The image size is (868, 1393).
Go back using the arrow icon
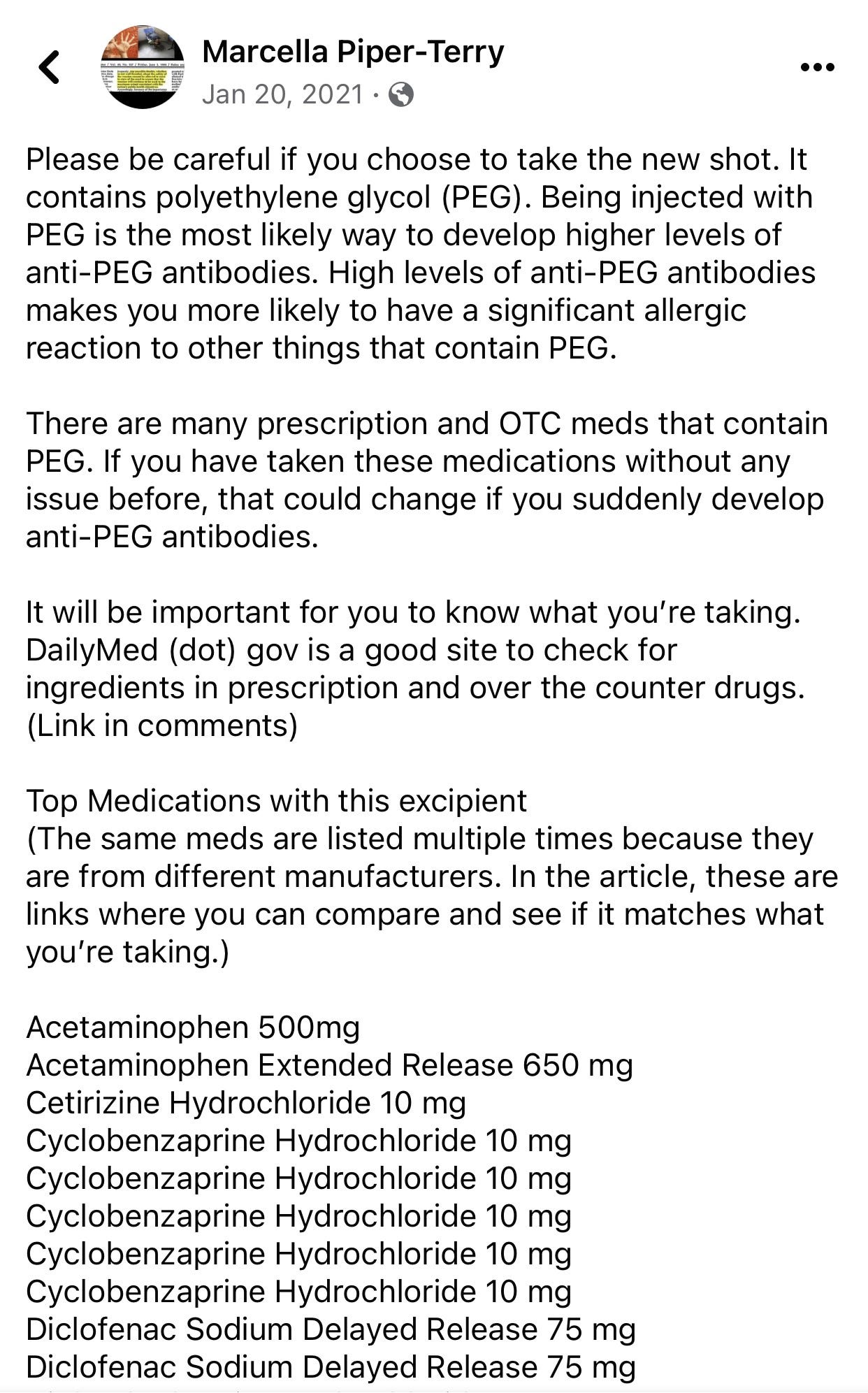[x=49, y=68]
